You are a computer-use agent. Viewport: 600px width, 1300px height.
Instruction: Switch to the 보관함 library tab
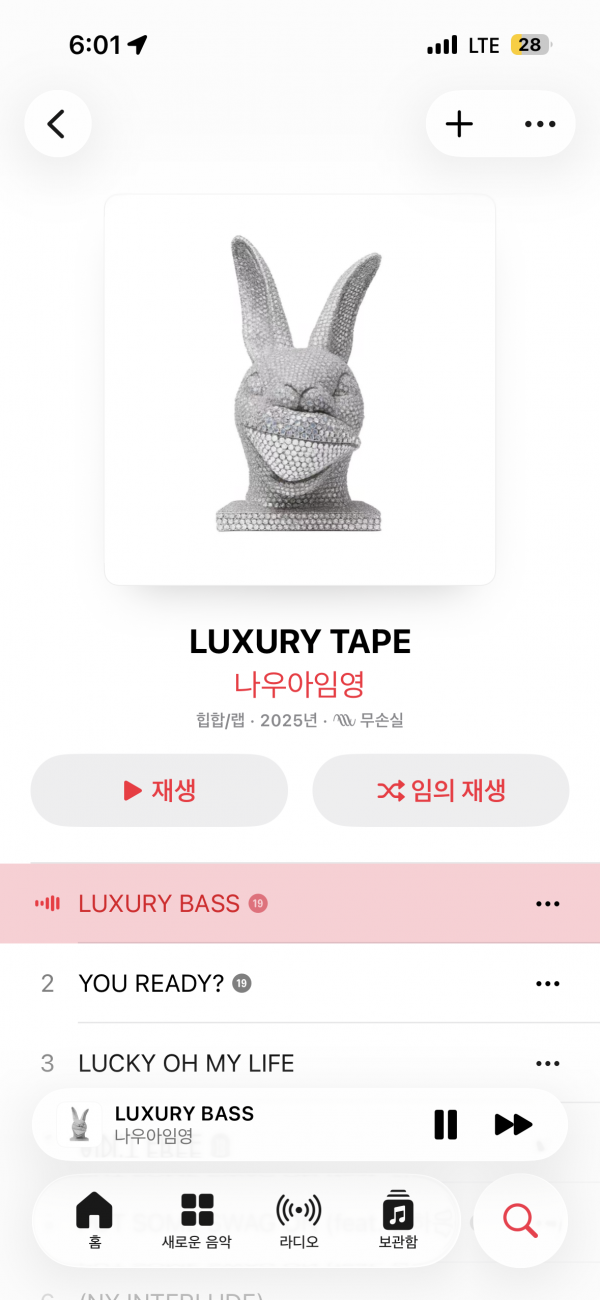click(x=398, y=1222)
